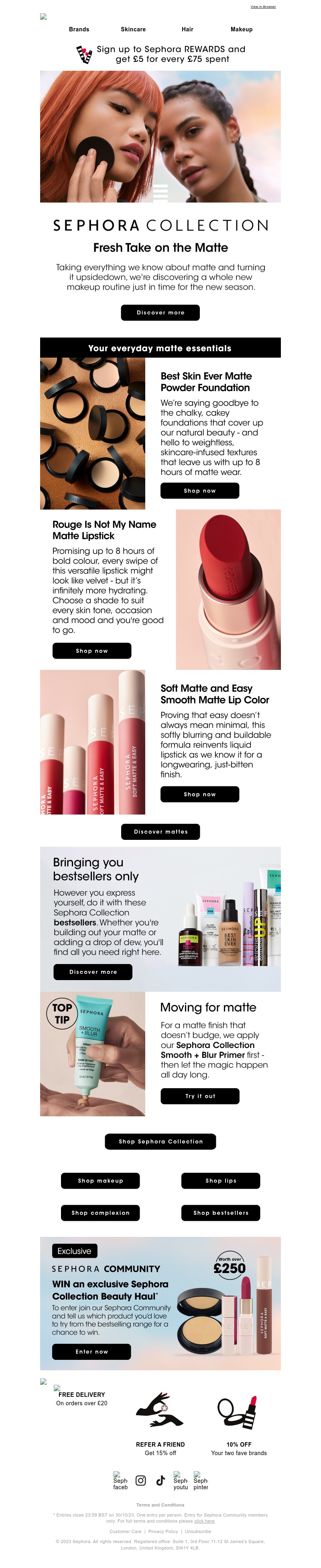This screenshot has width=321, height=1568.
Task: Open Shop Sephora Collection button
Action: click(x=160, y=1142)
